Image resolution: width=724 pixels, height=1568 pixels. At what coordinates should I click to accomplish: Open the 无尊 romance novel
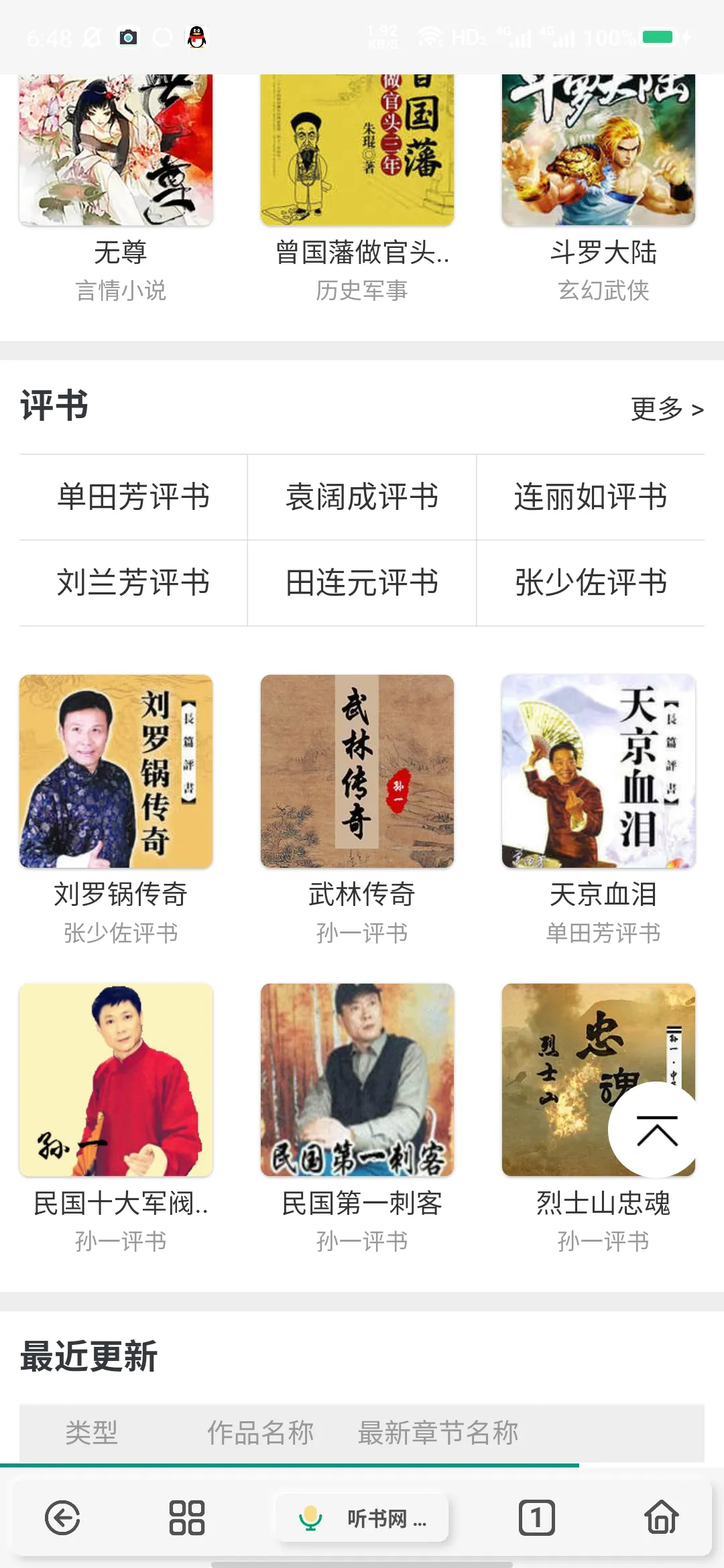pyautogui.click(x=116, y=151)
